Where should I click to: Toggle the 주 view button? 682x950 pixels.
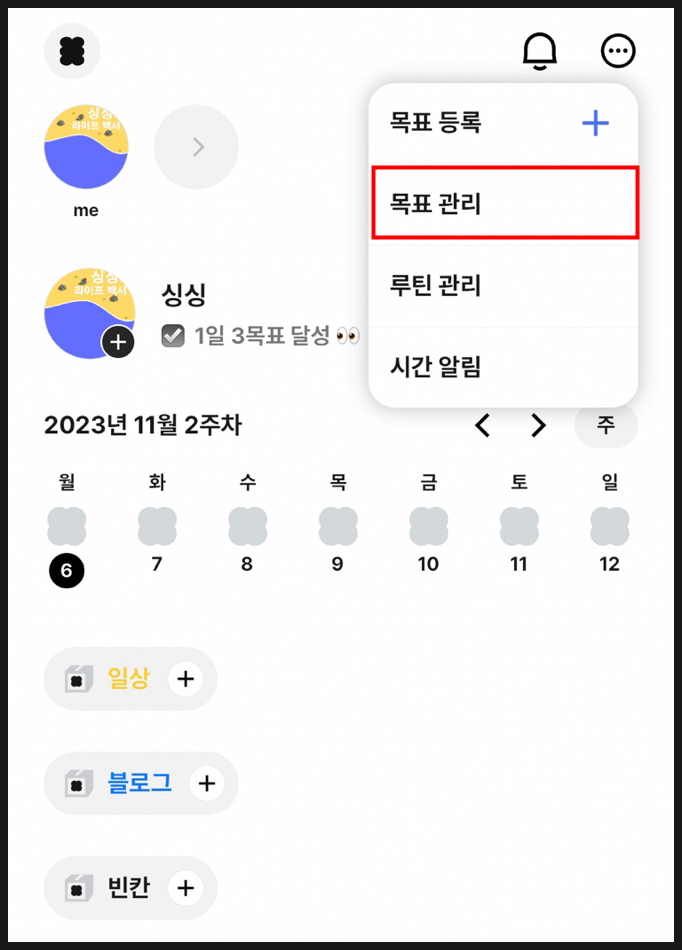pyautogui.click(x=606, y=425)
